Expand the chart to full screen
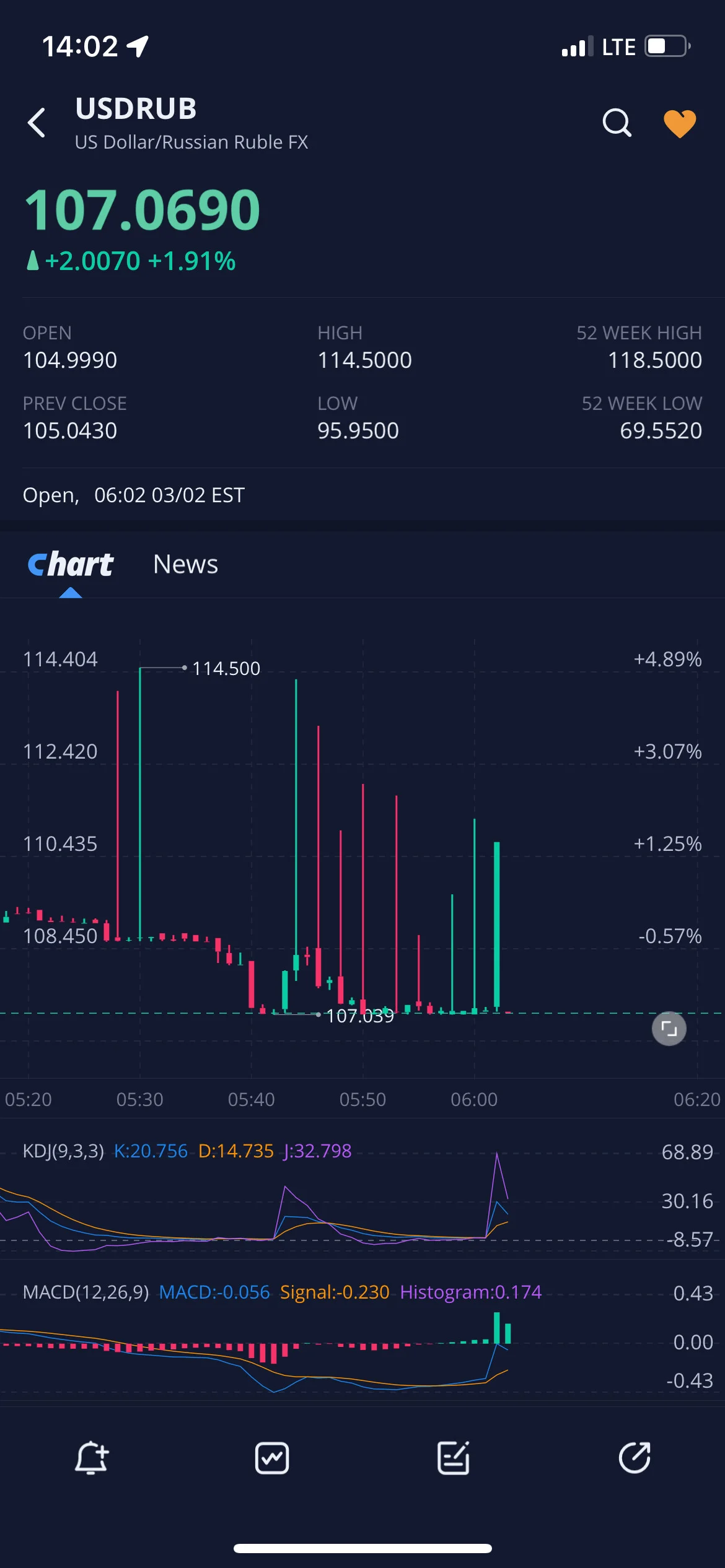 point(669,1029)
